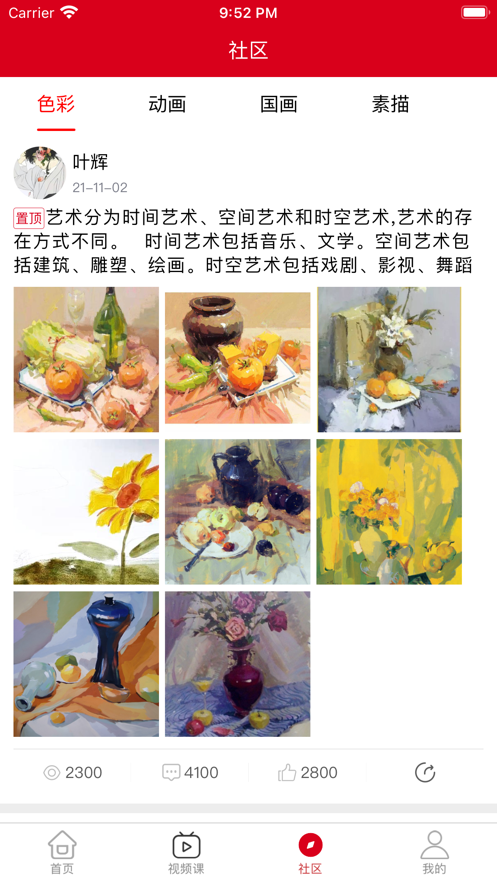This screenshot has height=883, width=497.
Task: Open the 视频课 tab
Action: [186, 853]
